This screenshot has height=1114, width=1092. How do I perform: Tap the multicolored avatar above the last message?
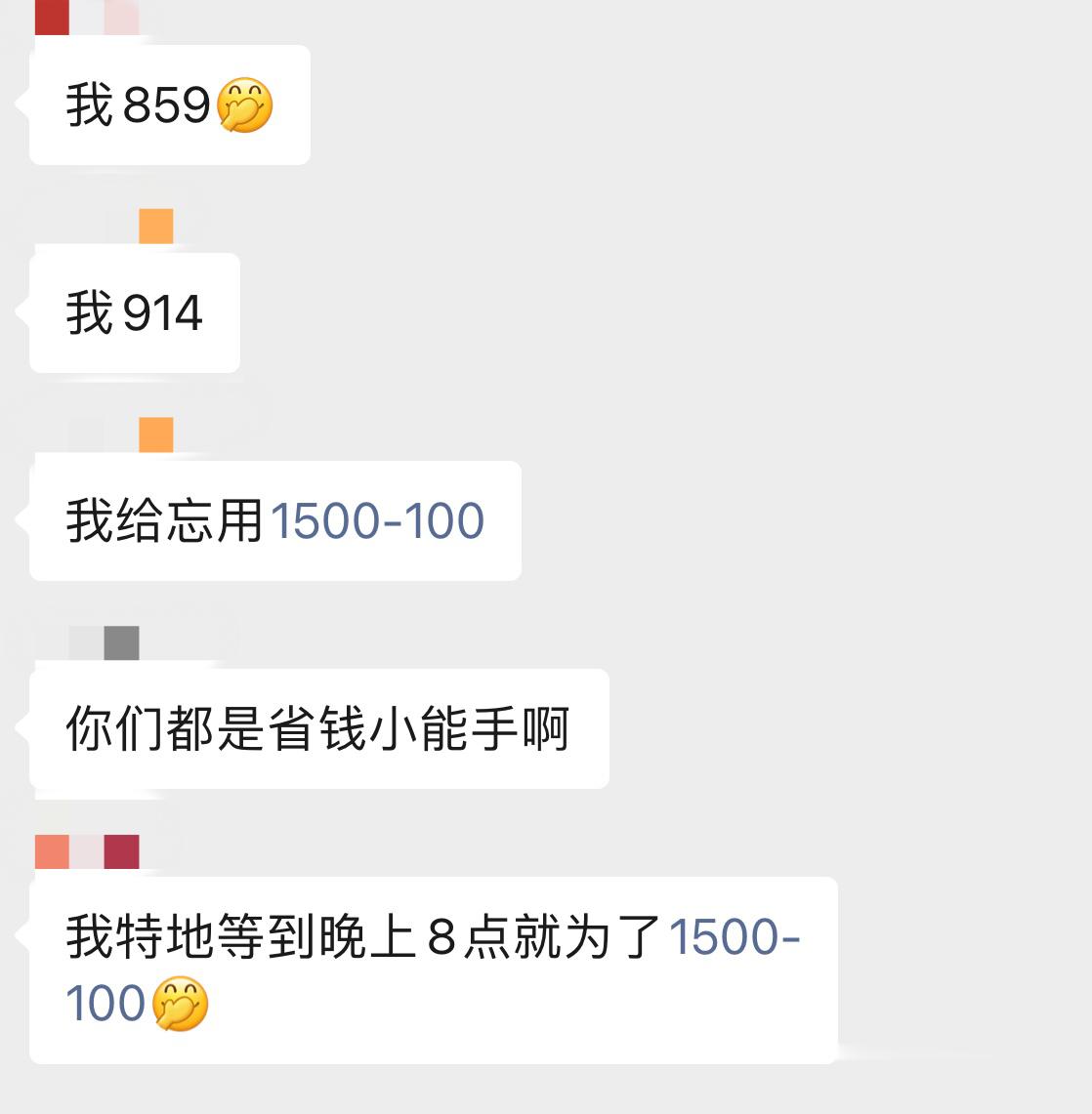[88, 852]
